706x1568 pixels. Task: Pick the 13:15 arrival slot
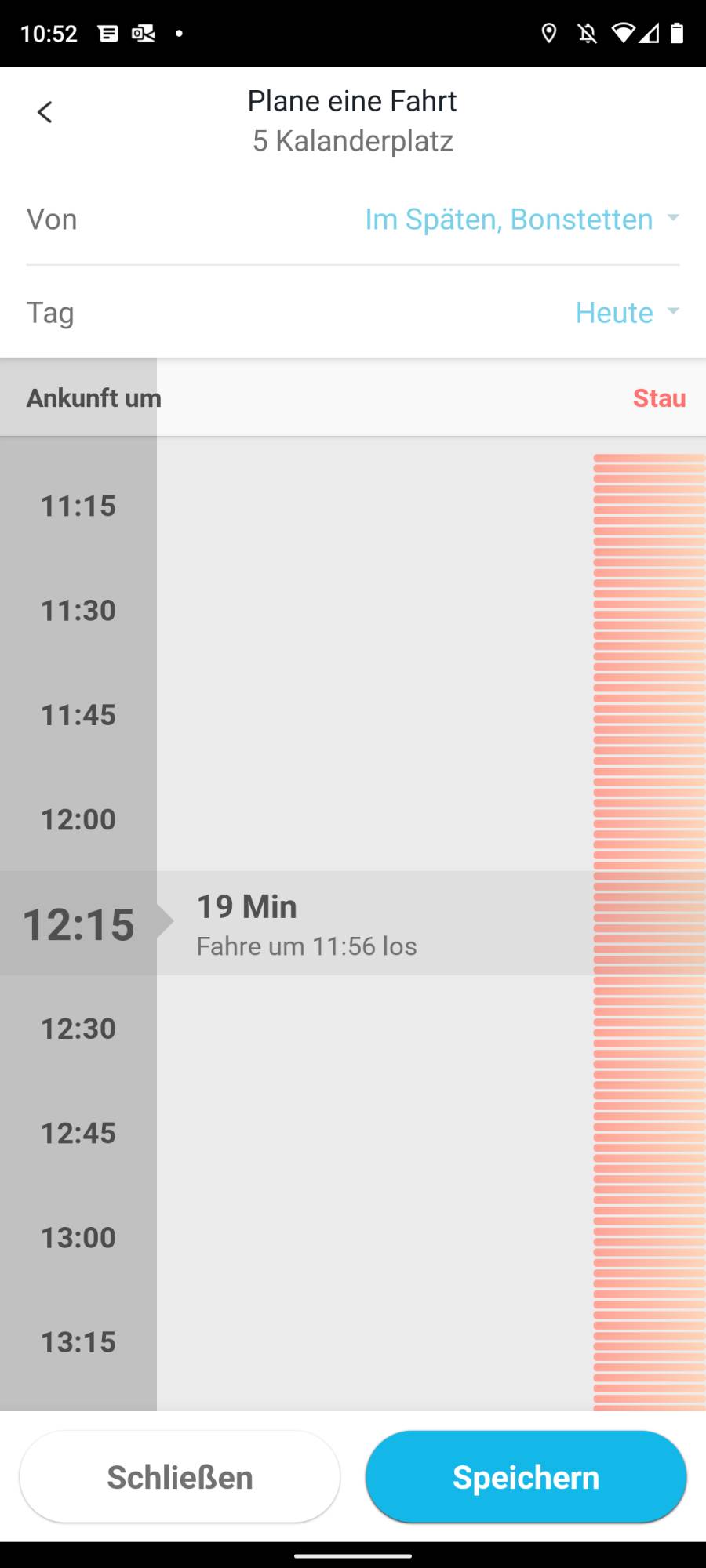(78, 1342)
